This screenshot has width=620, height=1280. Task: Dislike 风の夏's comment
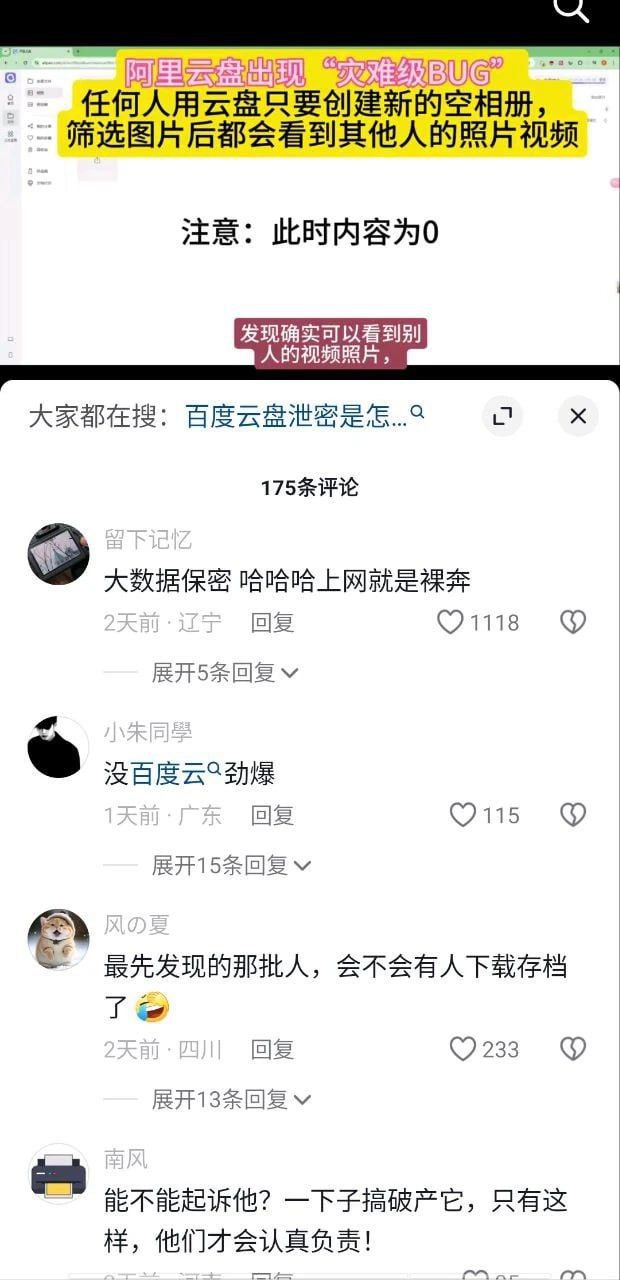[572, 1049]
